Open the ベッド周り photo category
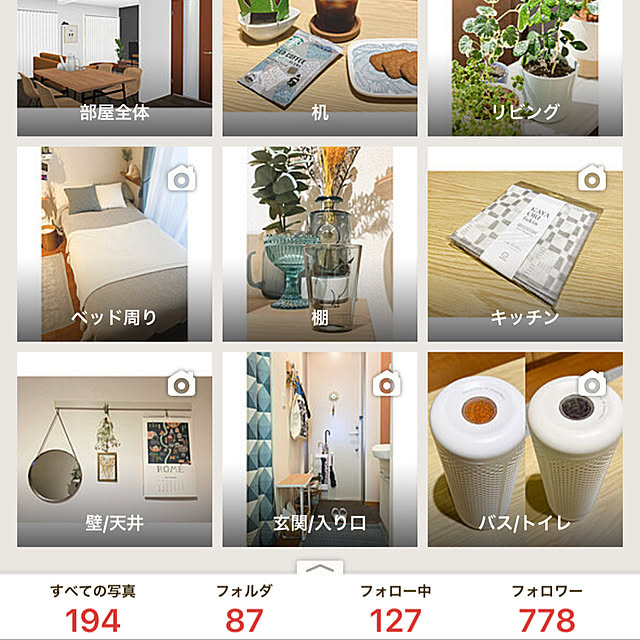 coord(115,245)
